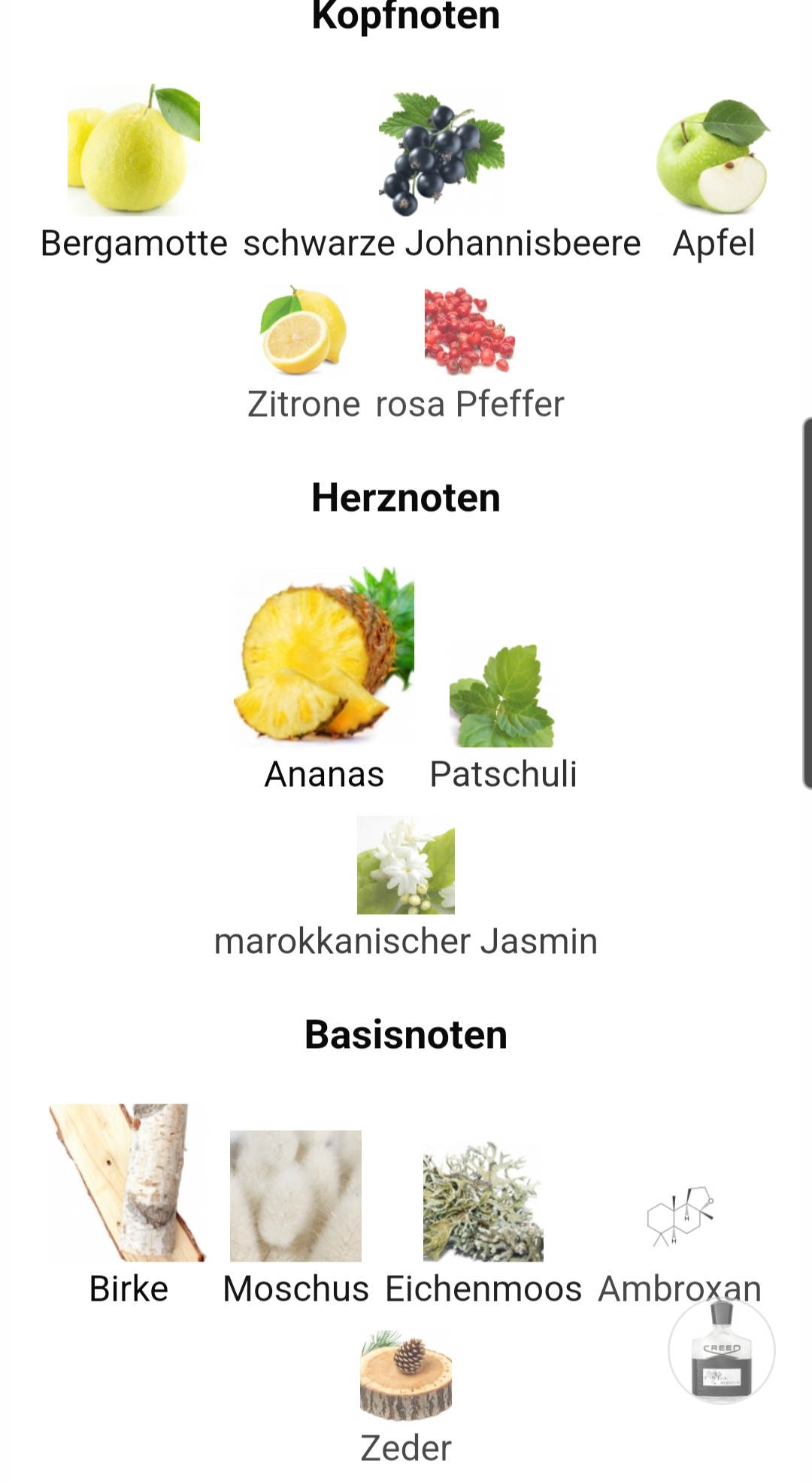Open the Ananas note
The width and height of the screenshot is (812, 1482).
point(324,654)
